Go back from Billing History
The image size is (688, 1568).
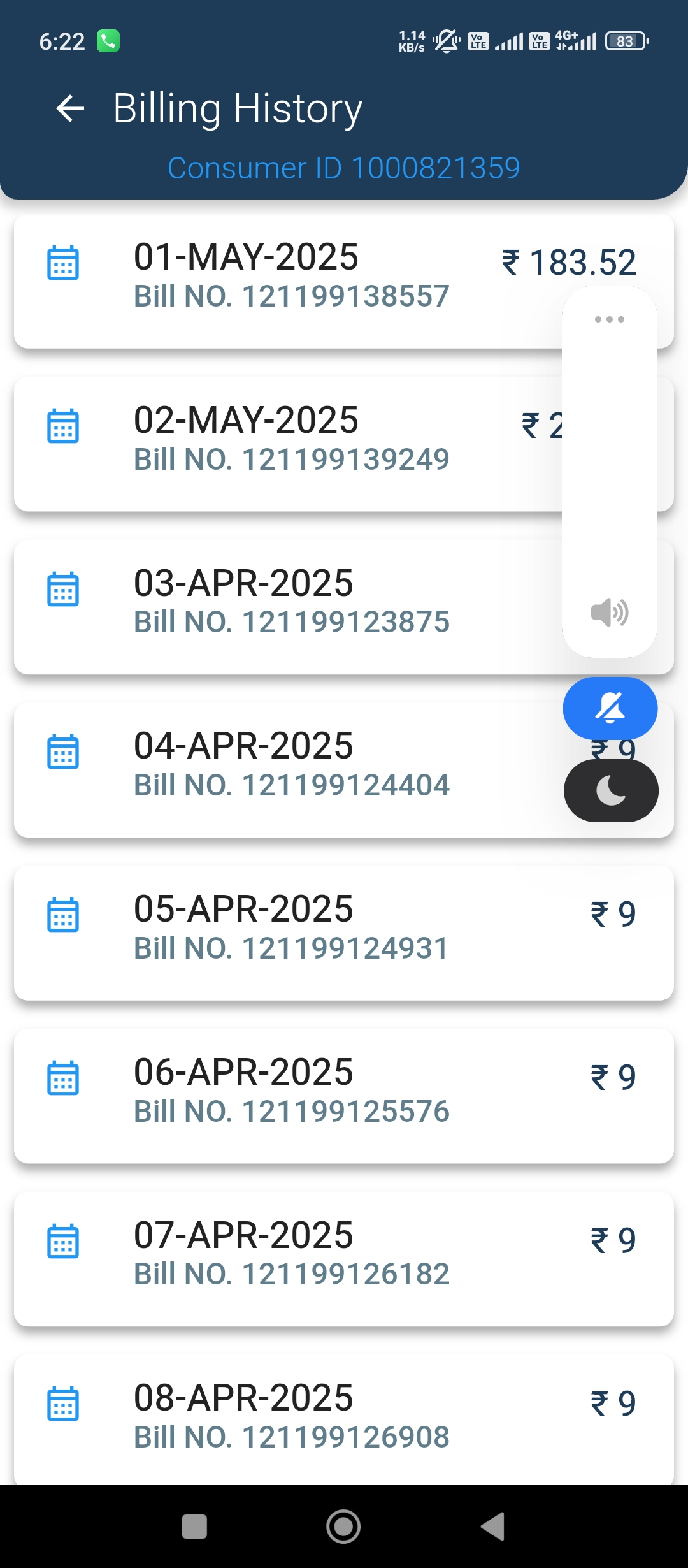coord(70,108)
